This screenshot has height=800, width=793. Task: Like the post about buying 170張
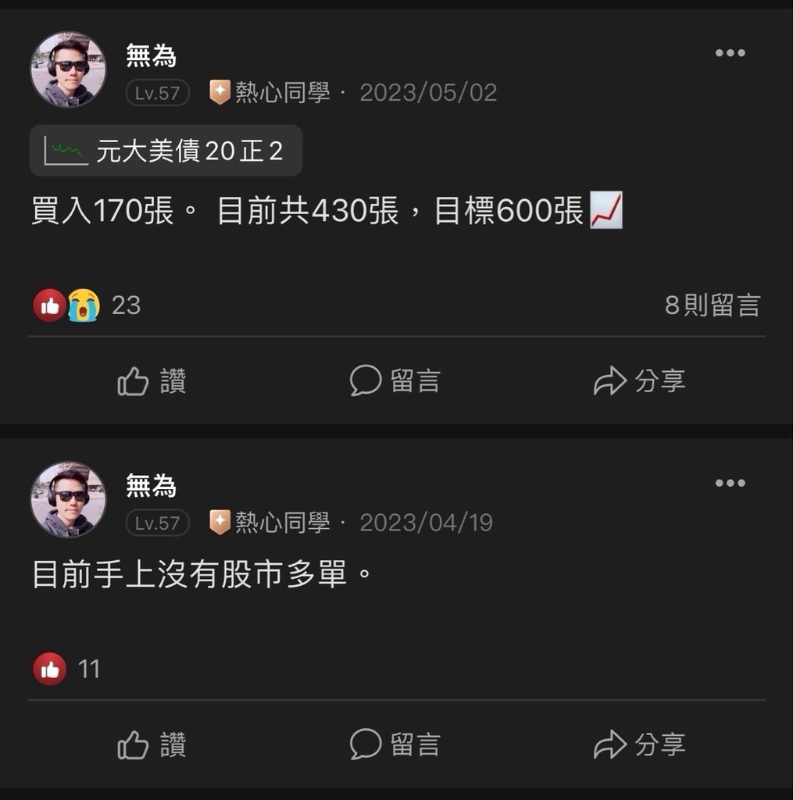pyautogui.click(x=152, y=381)
